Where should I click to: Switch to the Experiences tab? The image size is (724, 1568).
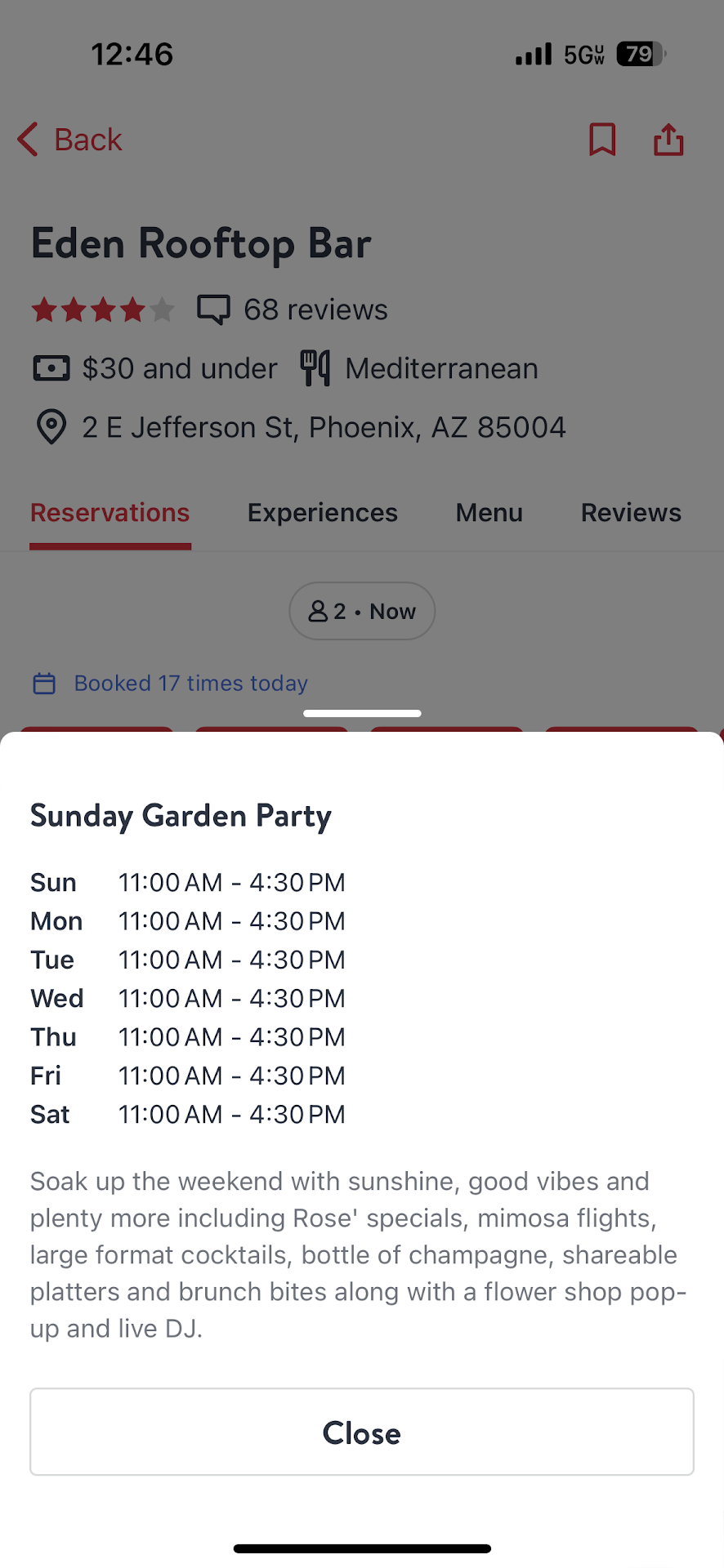pyautogui.click(x=322, y=513)
